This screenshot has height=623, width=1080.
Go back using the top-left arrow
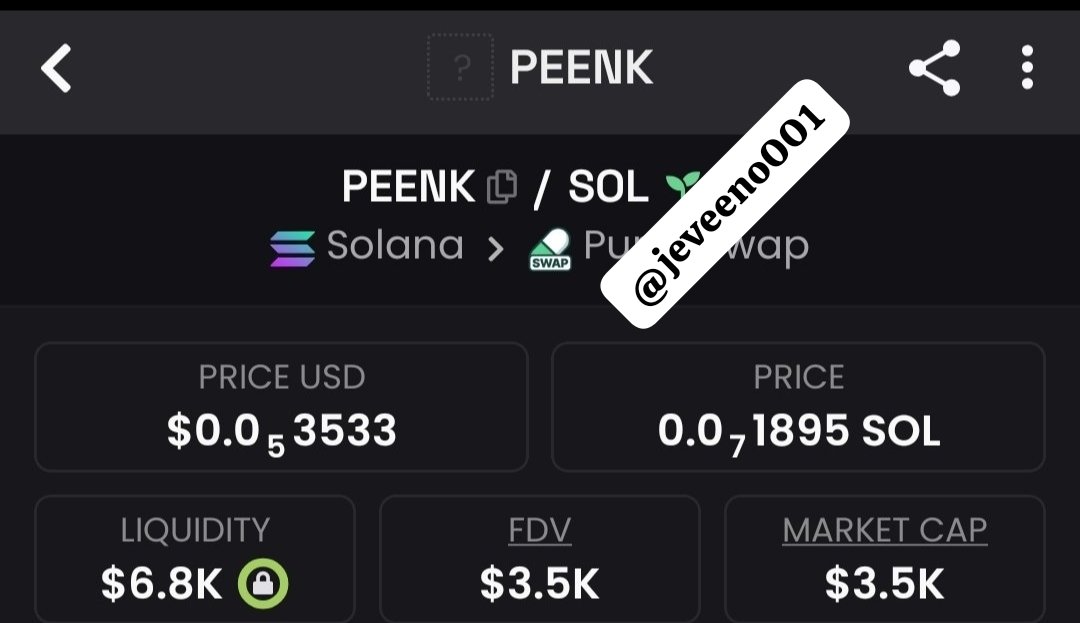point(56,69)
